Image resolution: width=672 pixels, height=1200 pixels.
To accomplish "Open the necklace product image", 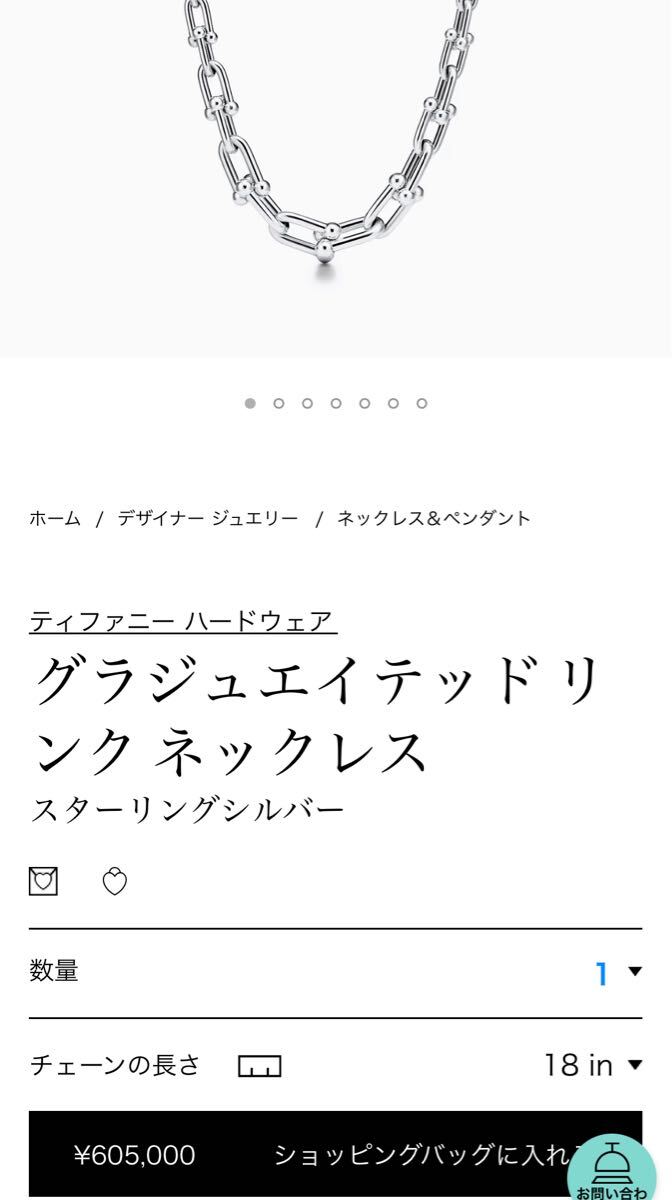I will point(335,150).
